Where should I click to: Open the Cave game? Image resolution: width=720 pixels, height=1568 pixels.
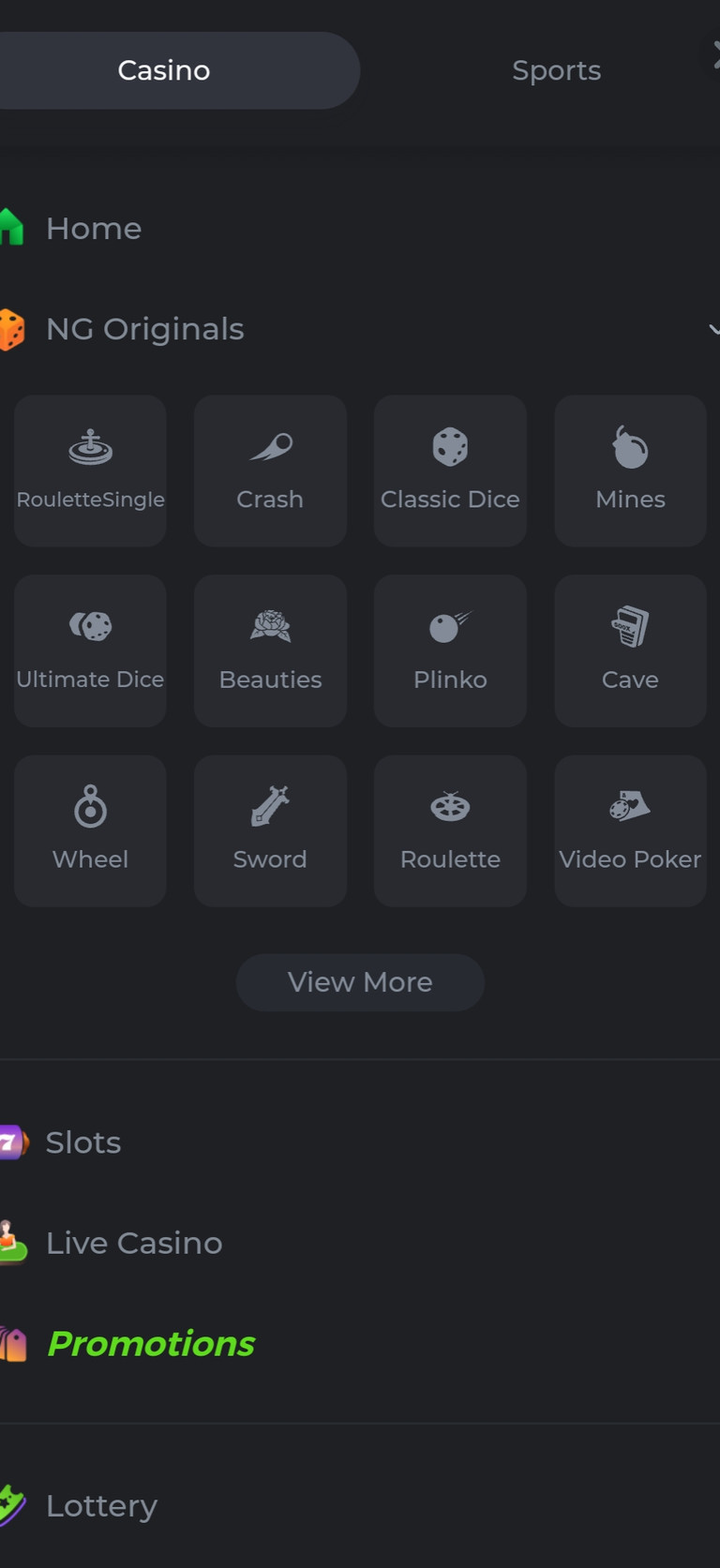coord(630,650)
